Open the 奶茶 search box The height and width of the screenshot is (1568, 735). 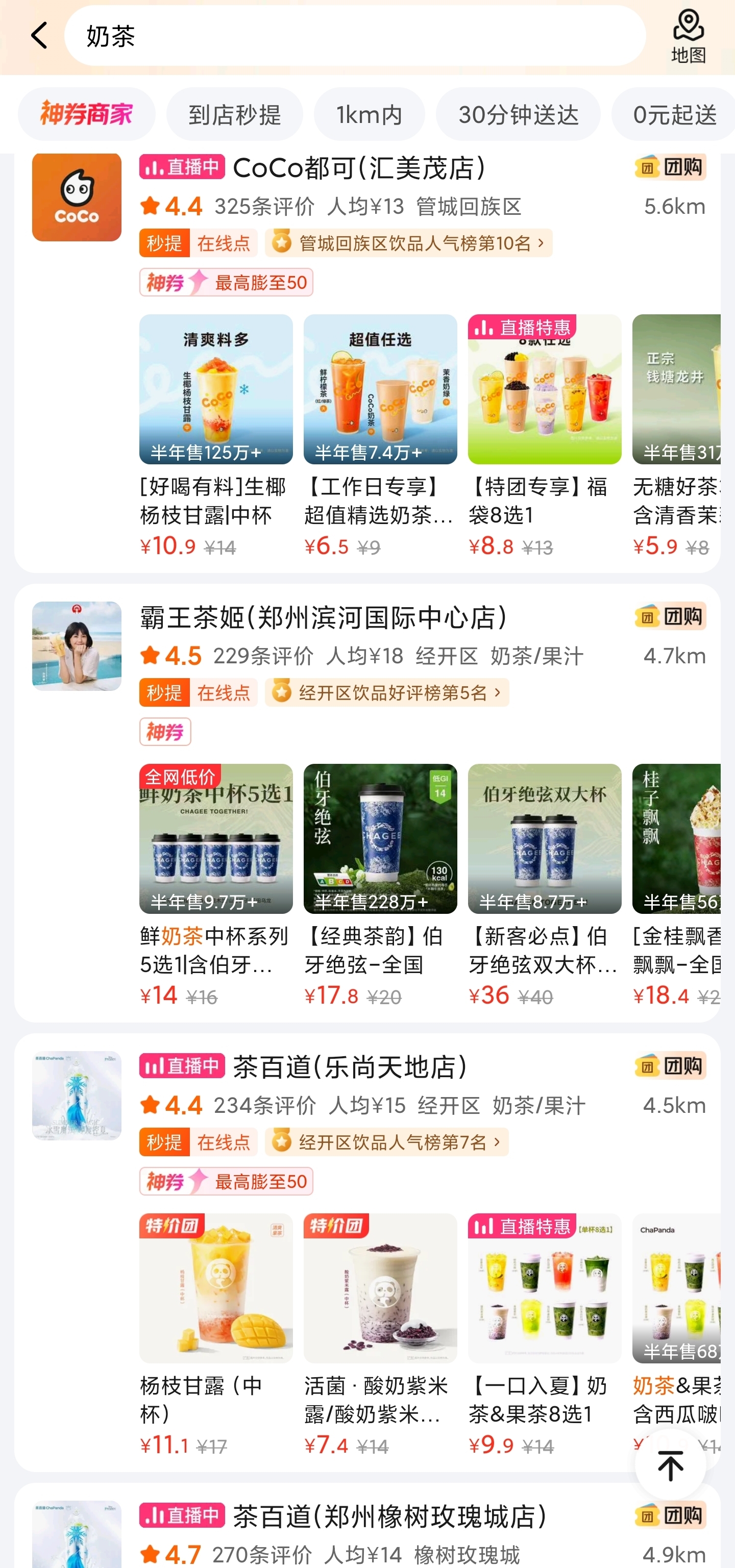pos(353,37)
